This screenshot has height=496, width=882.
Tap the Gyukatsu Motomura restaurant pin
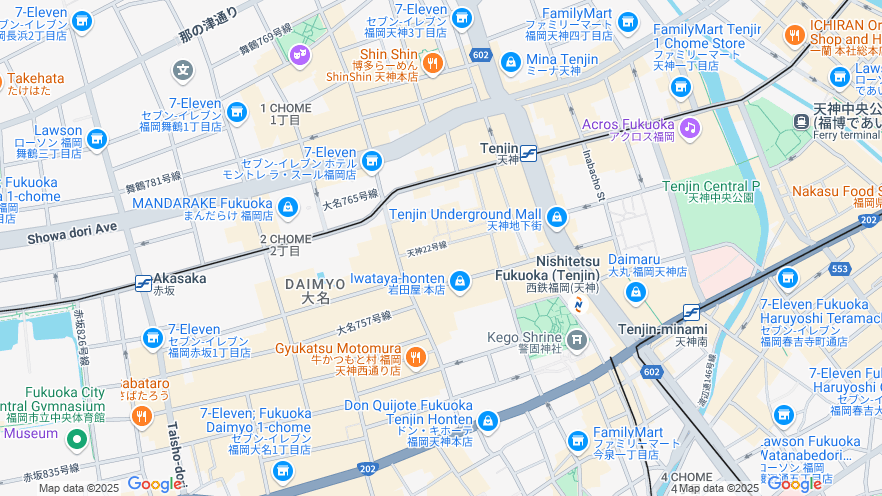click(x=416, y=357)
